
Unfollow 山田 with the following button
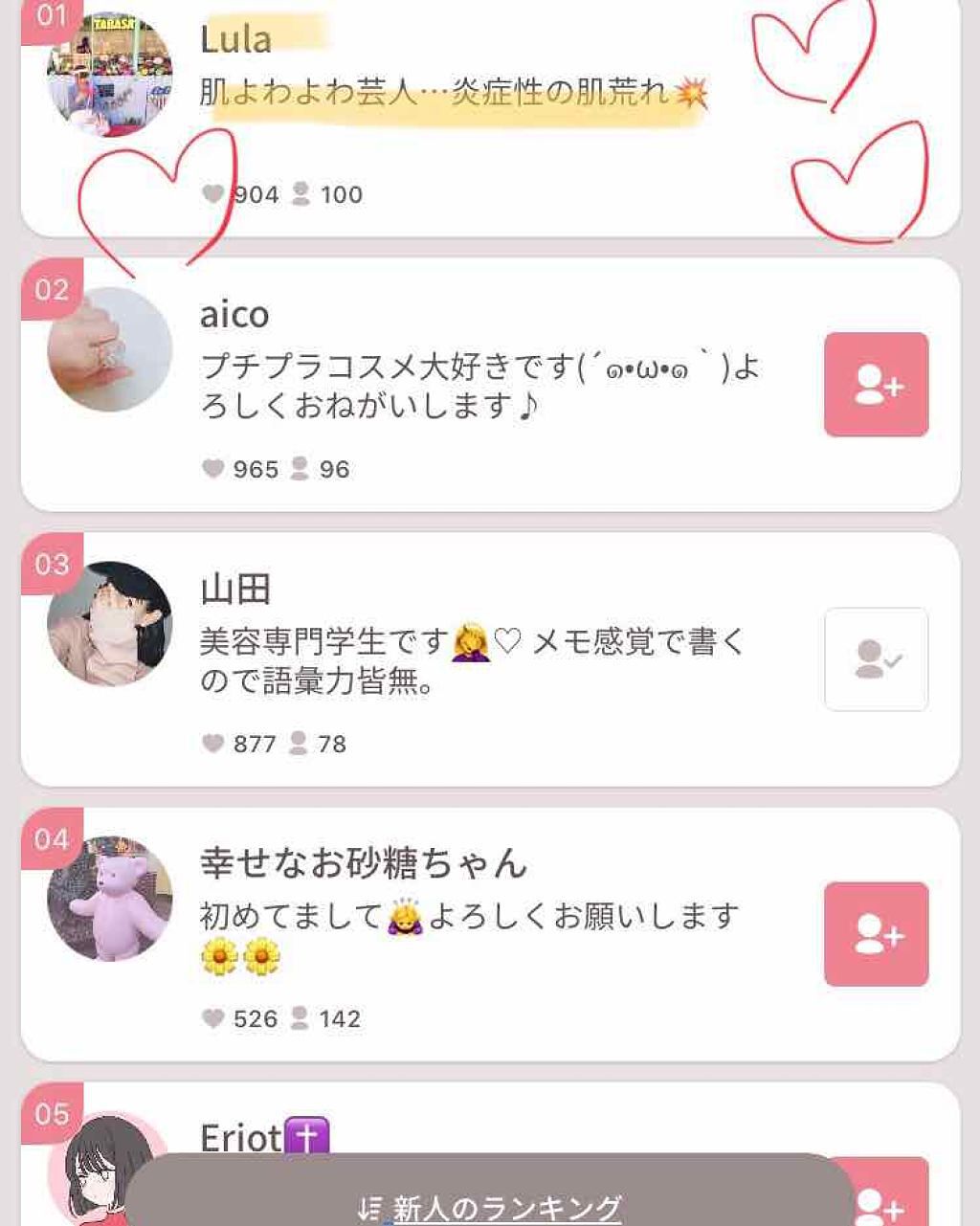pos(876,659)
